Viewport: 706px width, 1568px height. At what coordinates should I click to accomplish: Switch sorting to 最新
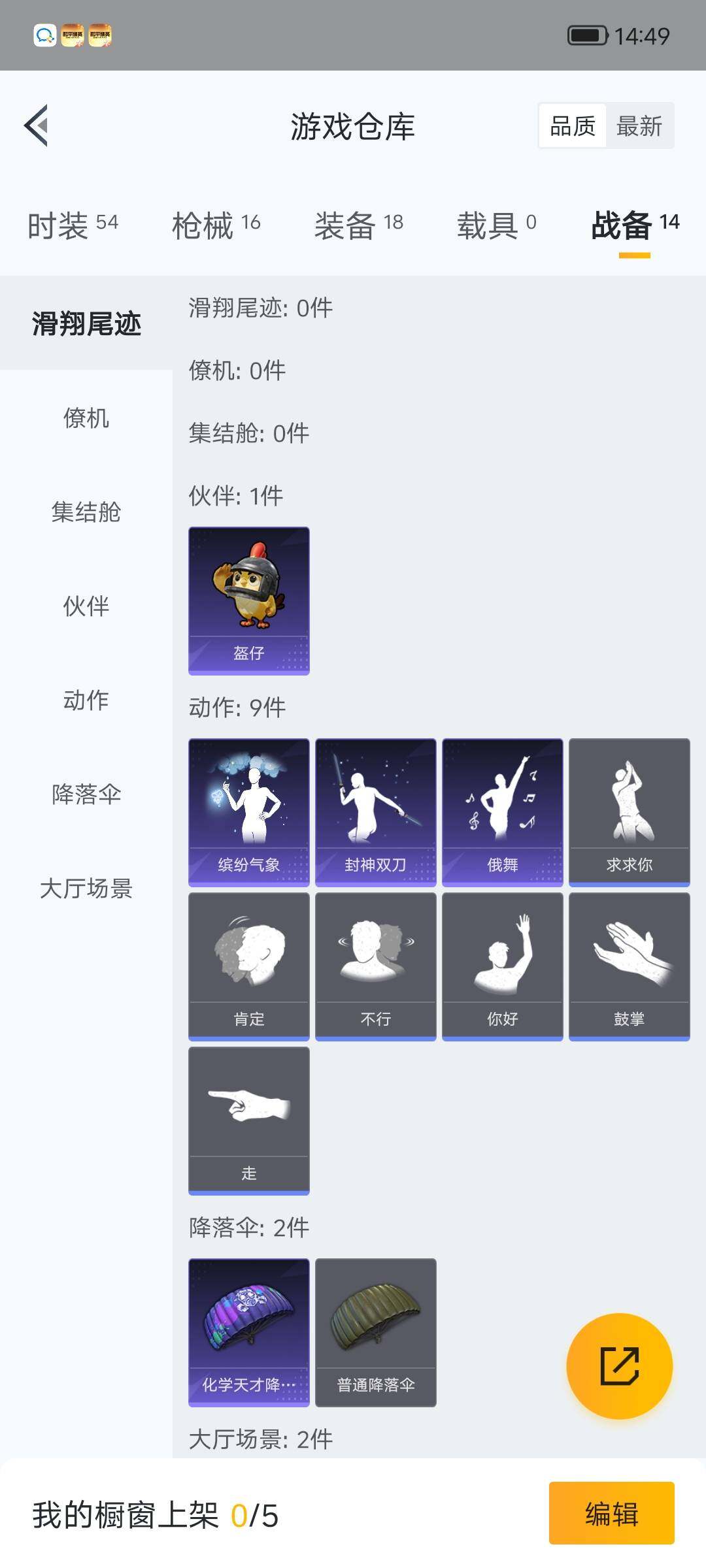click(639, 124)
